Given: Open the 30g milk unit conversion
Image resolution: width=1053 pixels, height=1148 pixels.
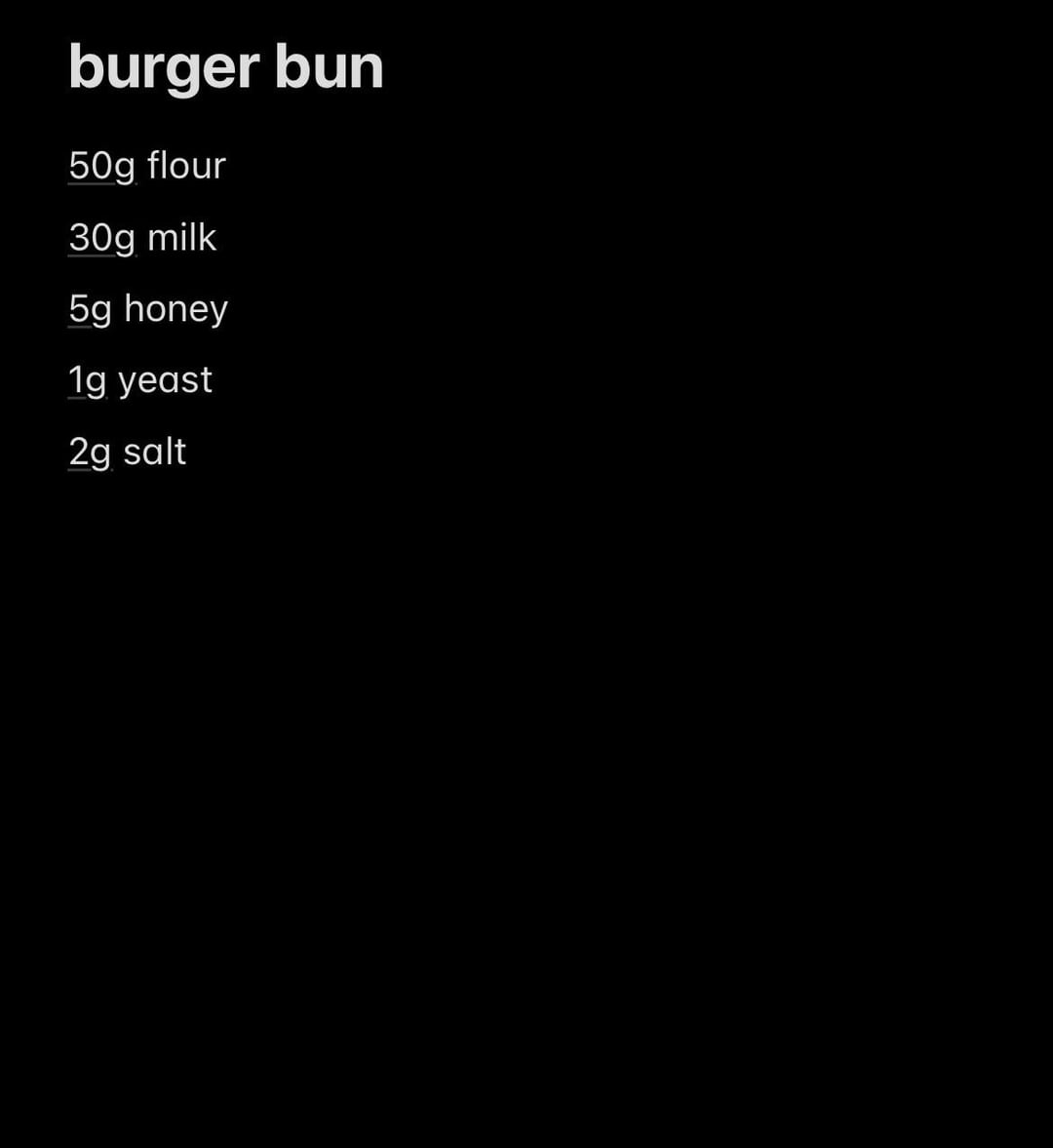Looking at the screenshot, I should pos(101,238).
